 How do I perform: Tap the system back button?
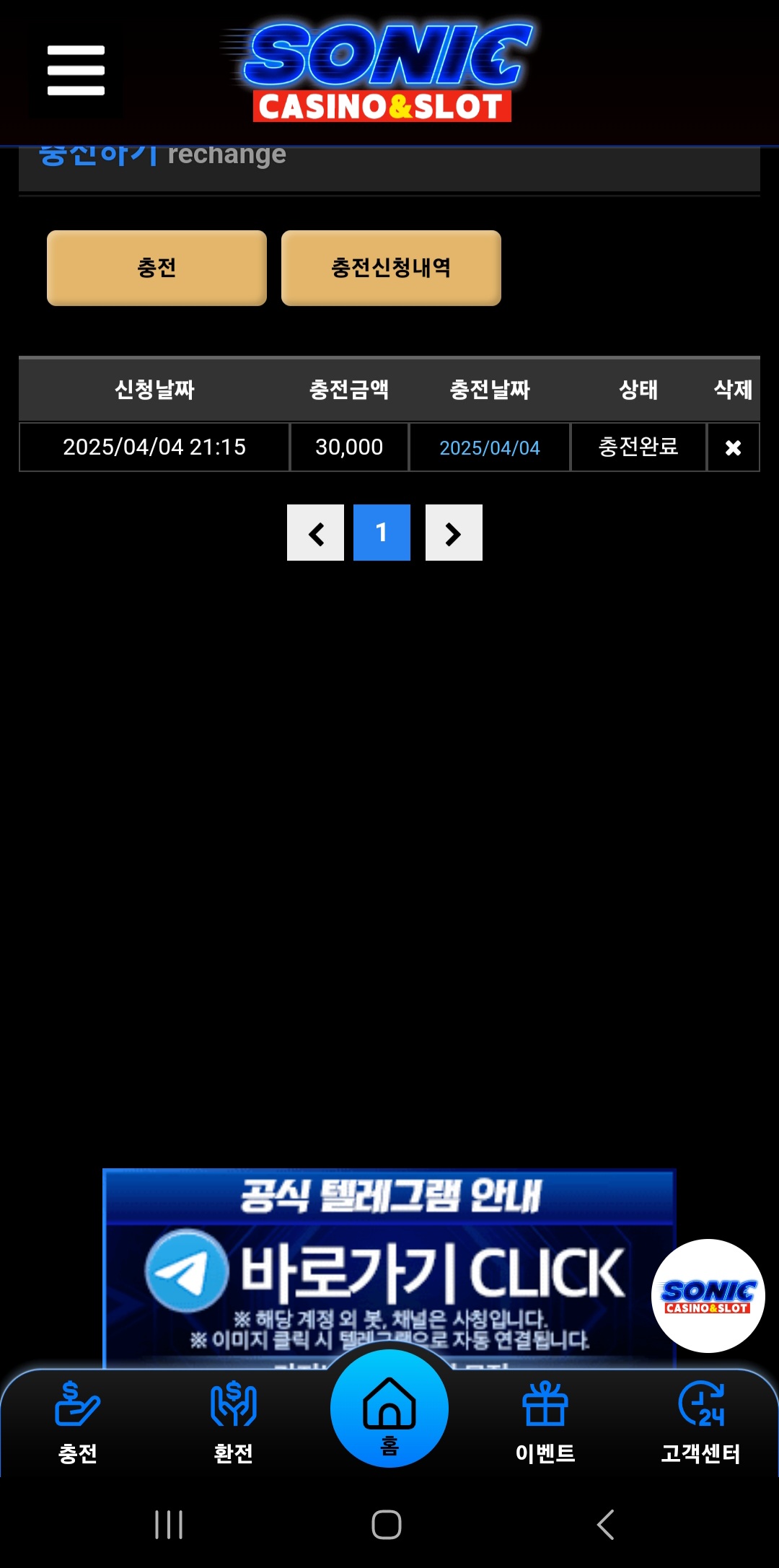point(606,1524)
